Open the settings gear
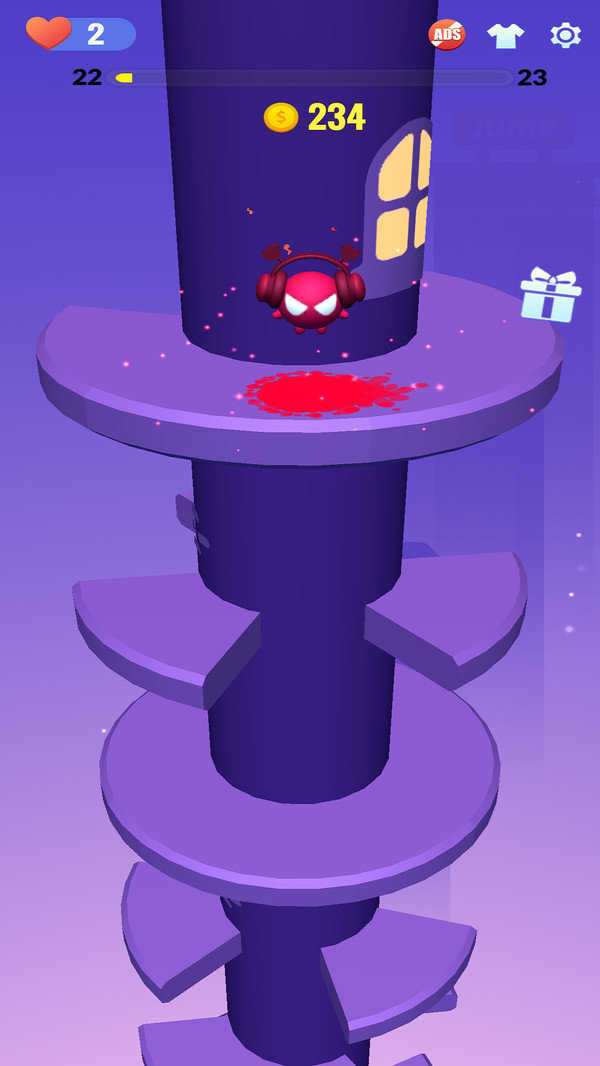The height and width of the screenshot is (1066, 600). [565, 36]
